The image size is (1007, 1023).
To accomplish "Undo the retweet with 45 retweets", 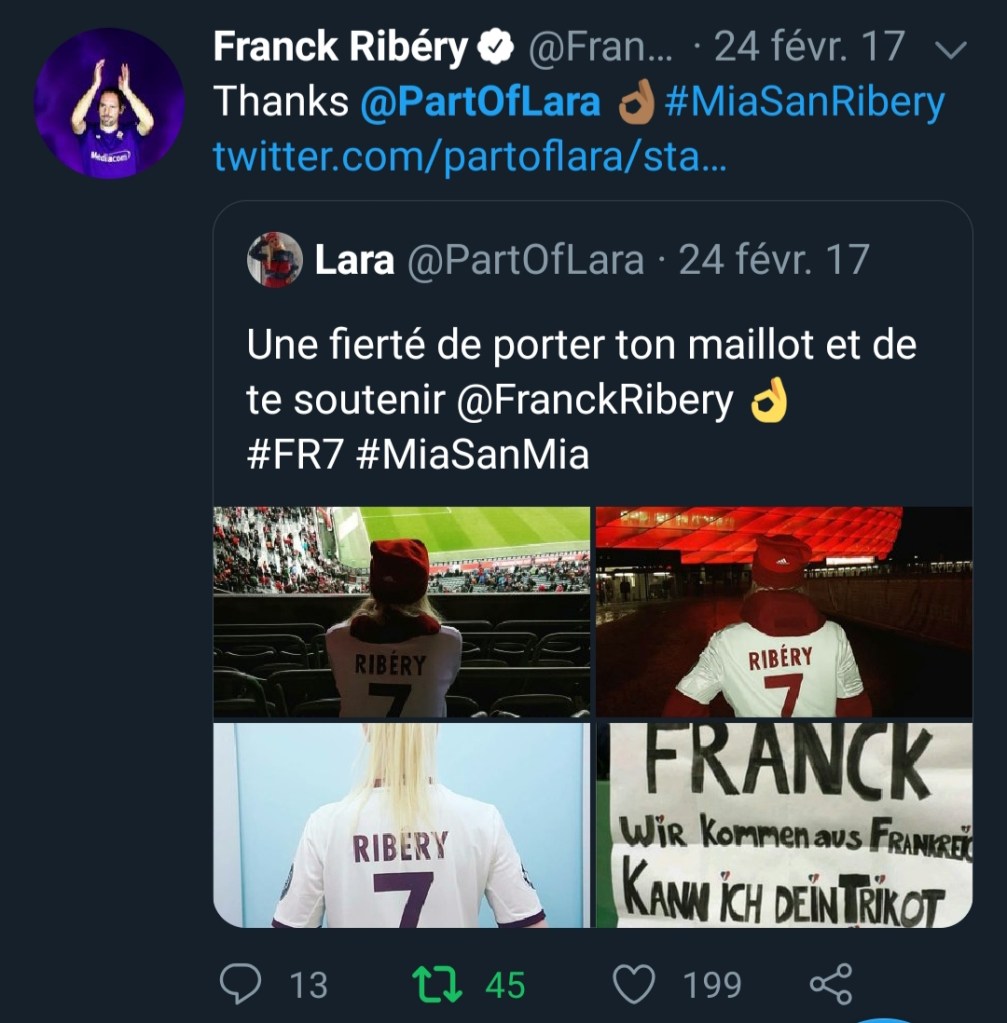I will pyautogui.click(x=438, y=984).
